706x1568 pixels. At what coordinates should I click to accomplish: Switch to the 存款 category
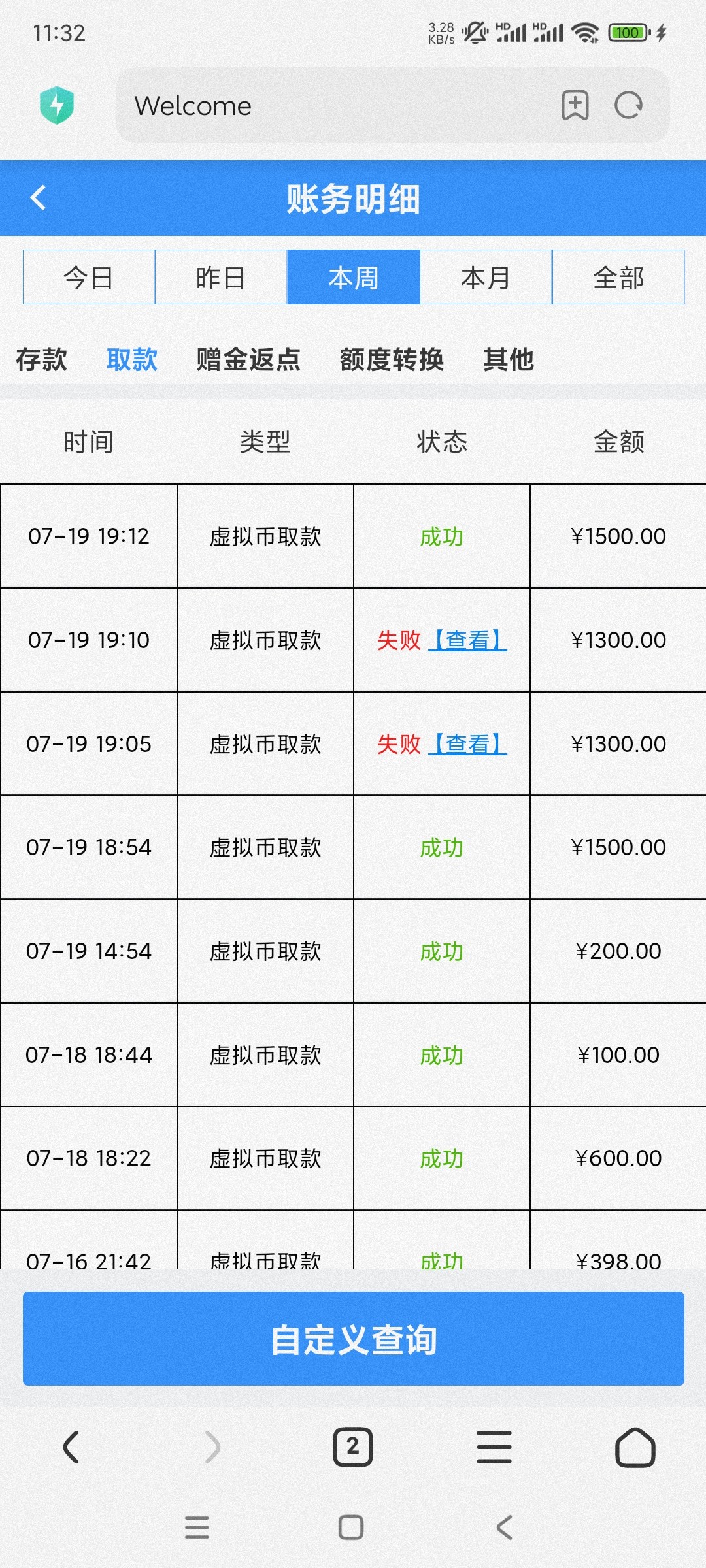coord(41,359)
